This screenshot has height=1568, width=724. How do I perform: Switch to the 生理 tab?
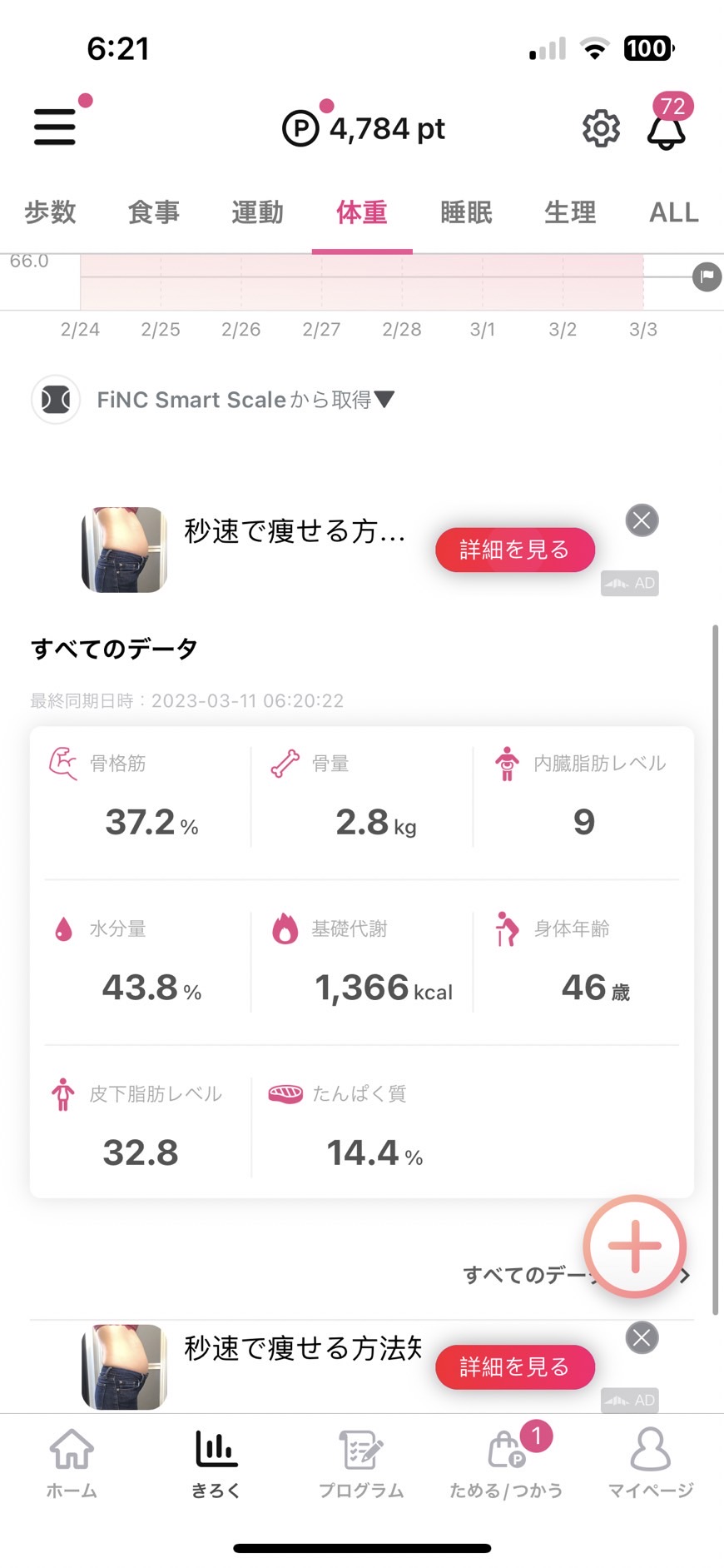[570, 212]
